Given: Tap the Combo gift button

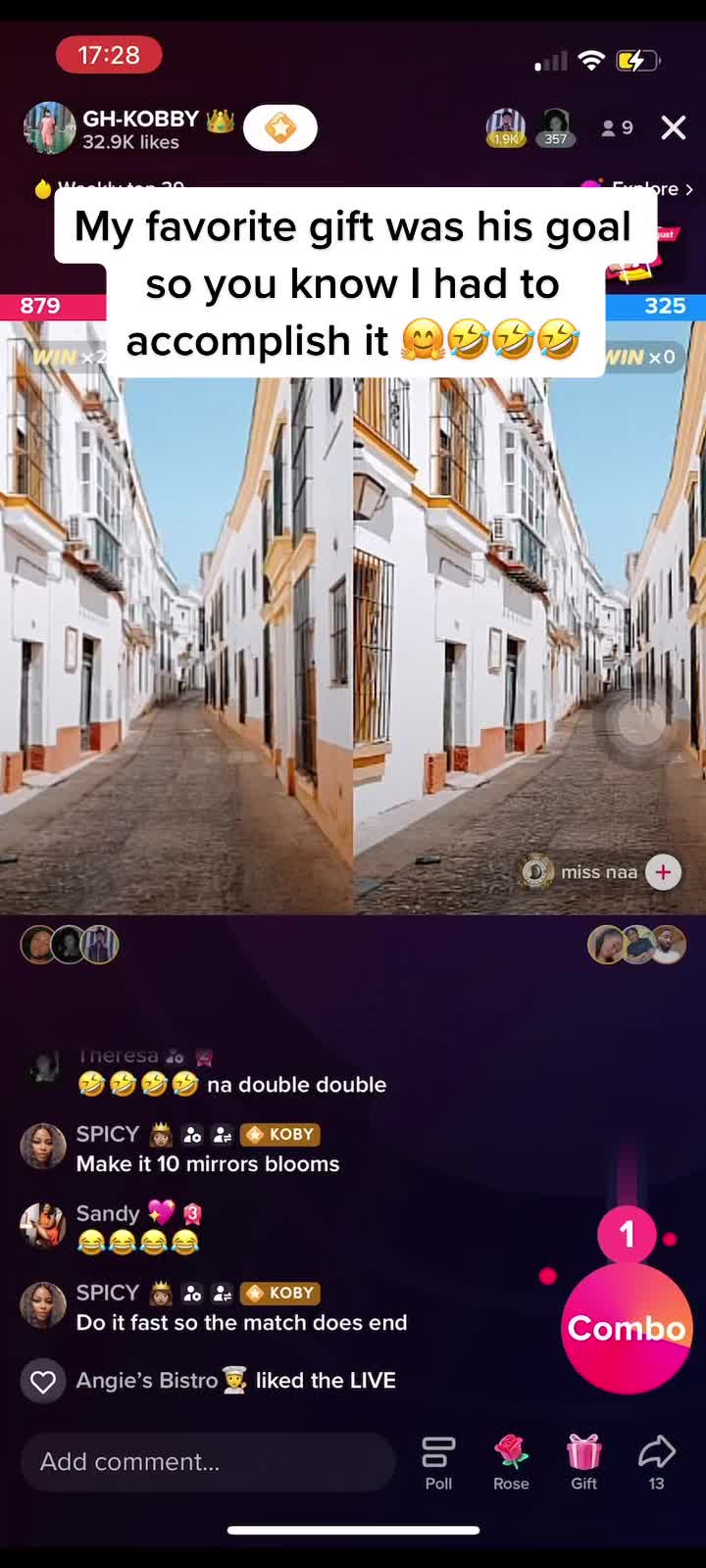Looking at the screenshot, I should pyautogui.click(x=627, y=1328).
